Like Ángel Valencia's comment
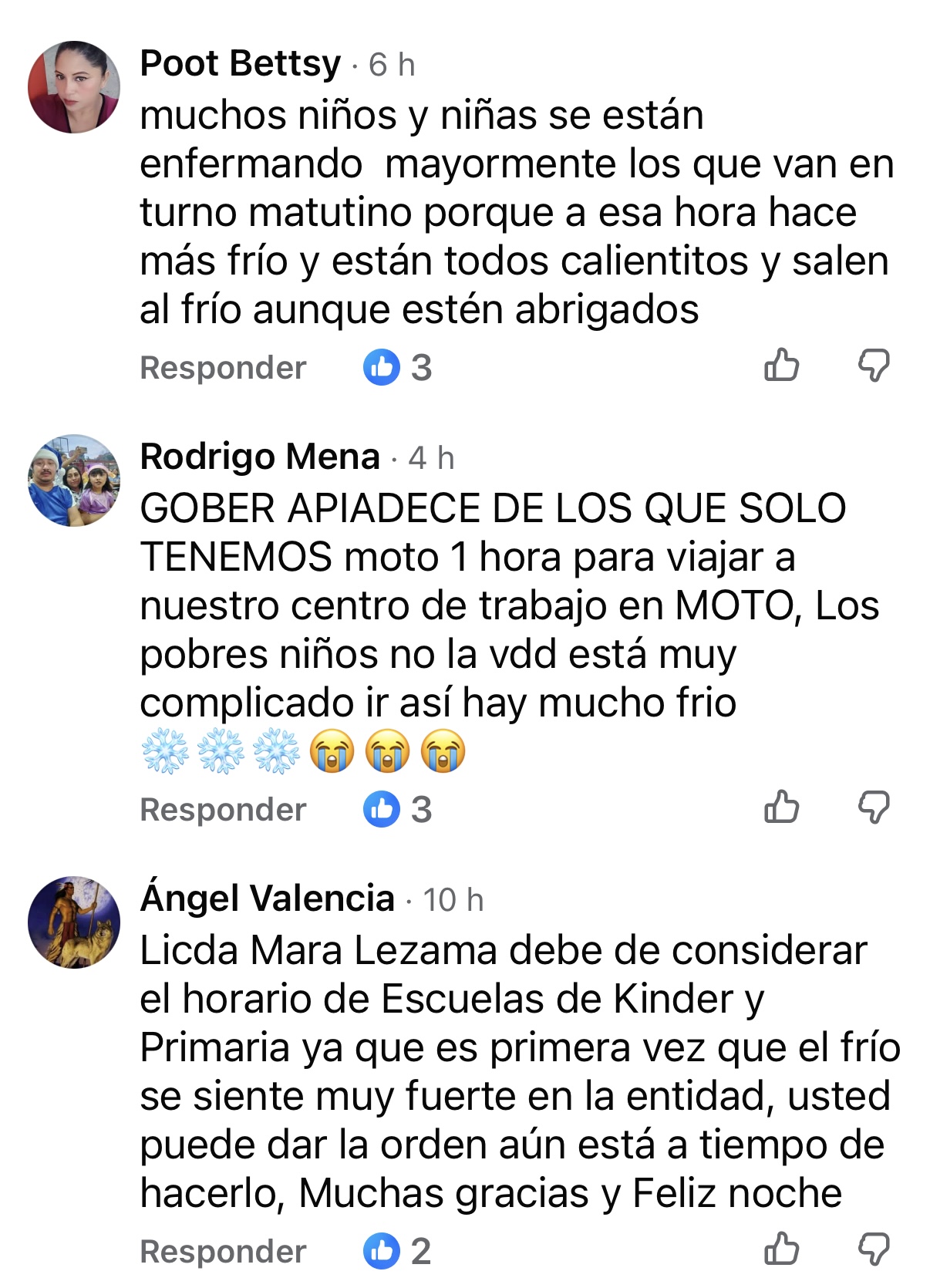The width and height of the screenshot is (930, 1288). [x=781, y=1249]
